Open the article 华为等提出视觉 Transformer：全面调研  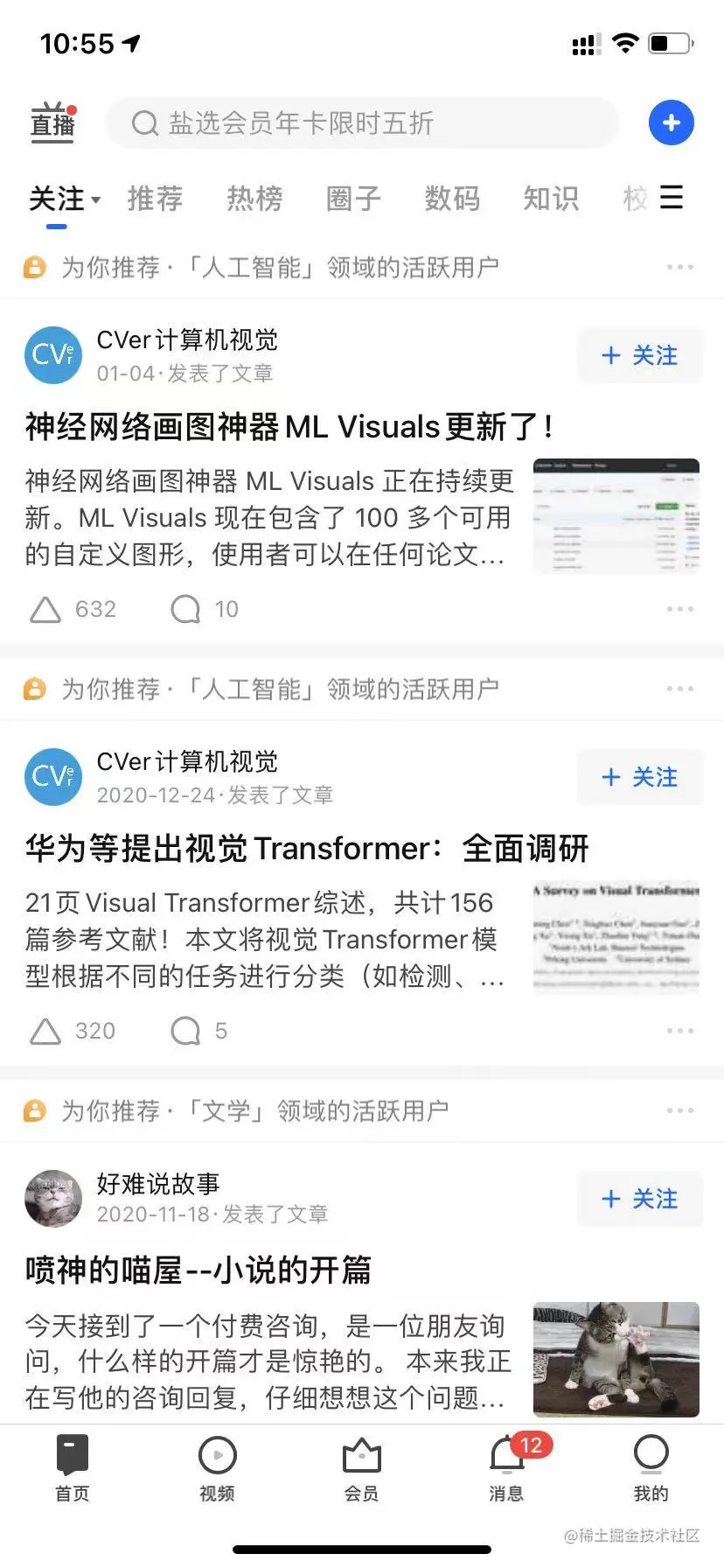coord(306,849)
